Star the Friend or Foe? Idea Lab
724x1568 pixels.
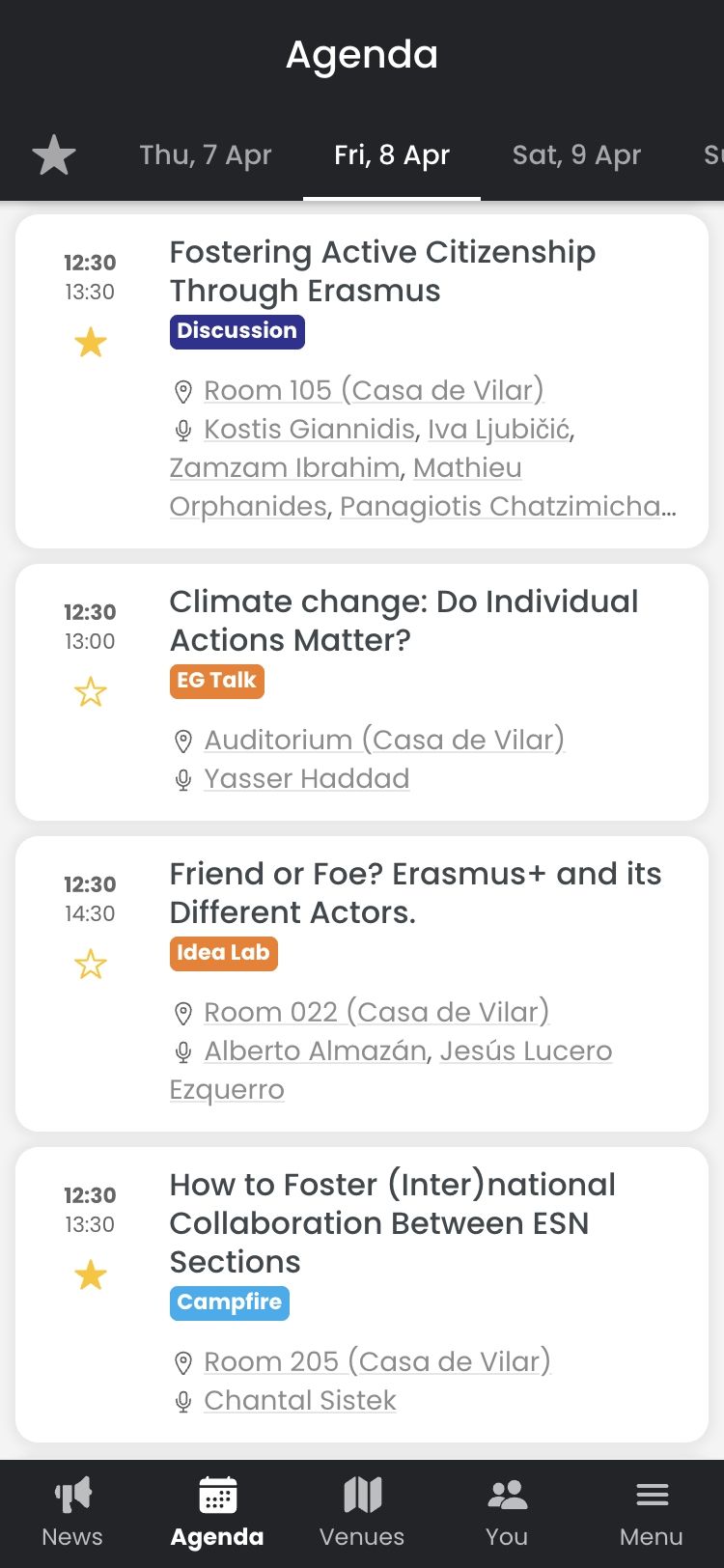tap(91, 965)
